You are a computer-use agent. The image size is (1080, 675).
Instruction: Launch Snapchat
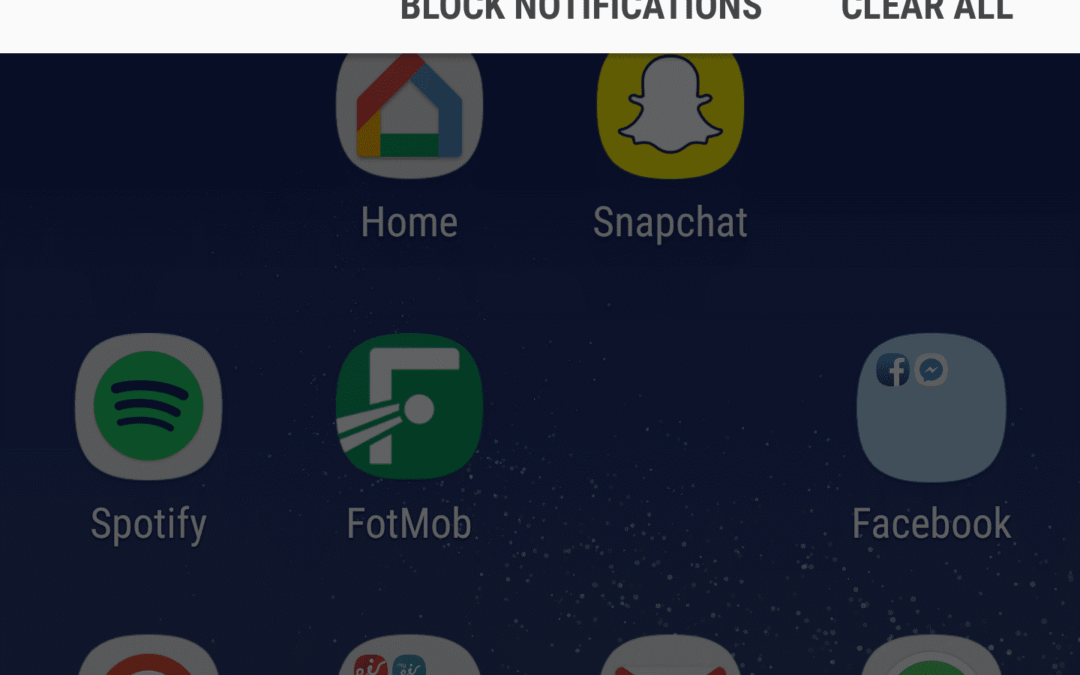tap(670, 110)
